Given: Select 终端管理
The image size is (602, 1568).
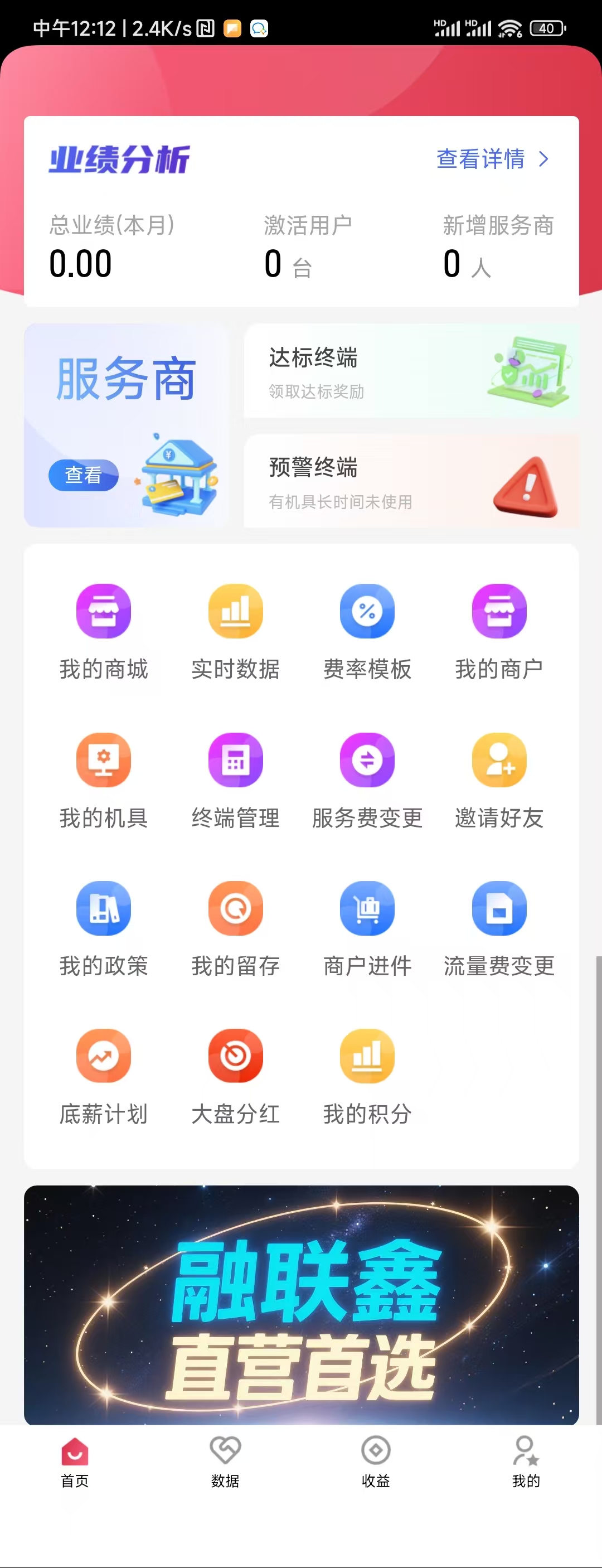Looking at the screenshot, I should click(x=236, y=780).
